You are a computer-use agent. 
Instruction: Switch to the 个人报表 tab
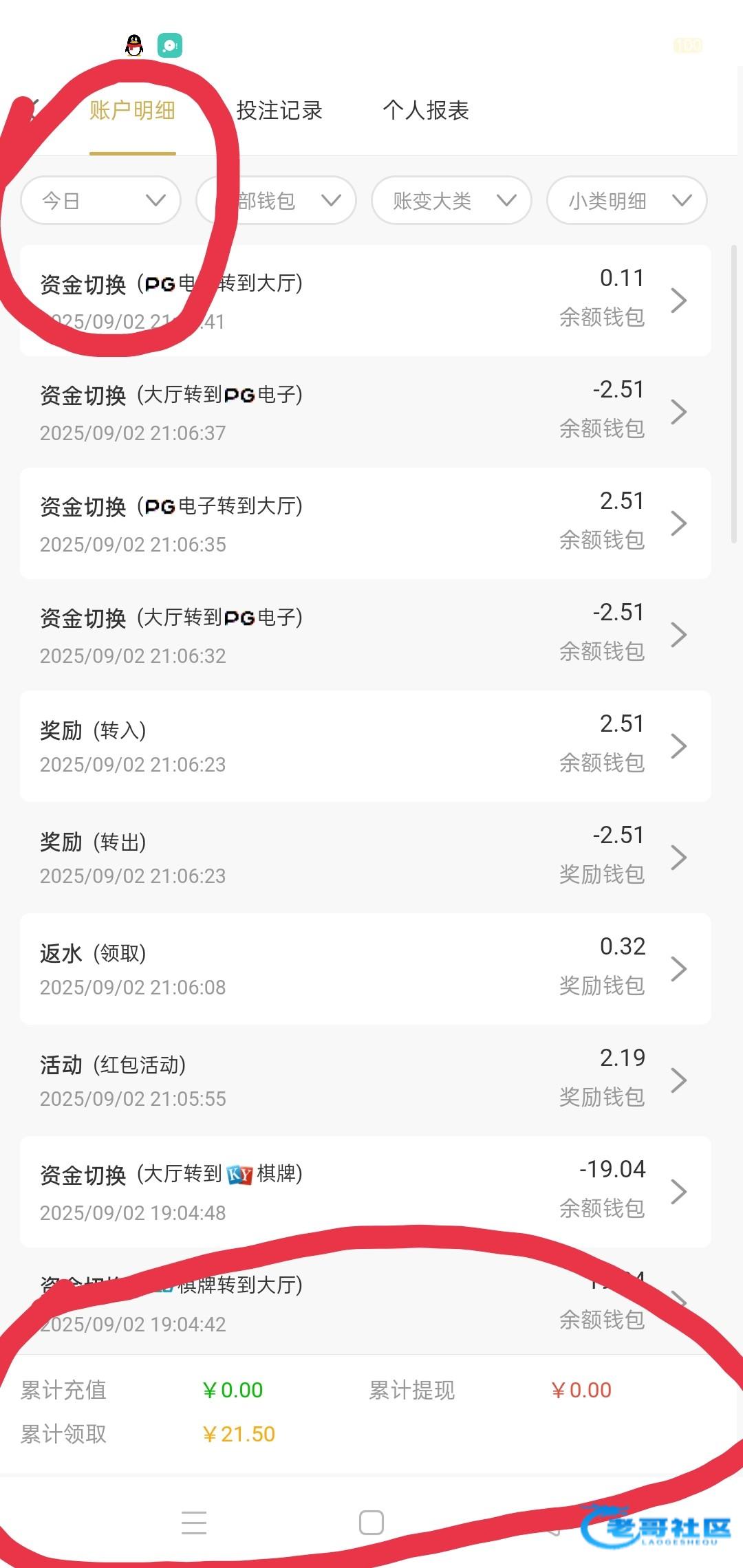tap(426, 111)
